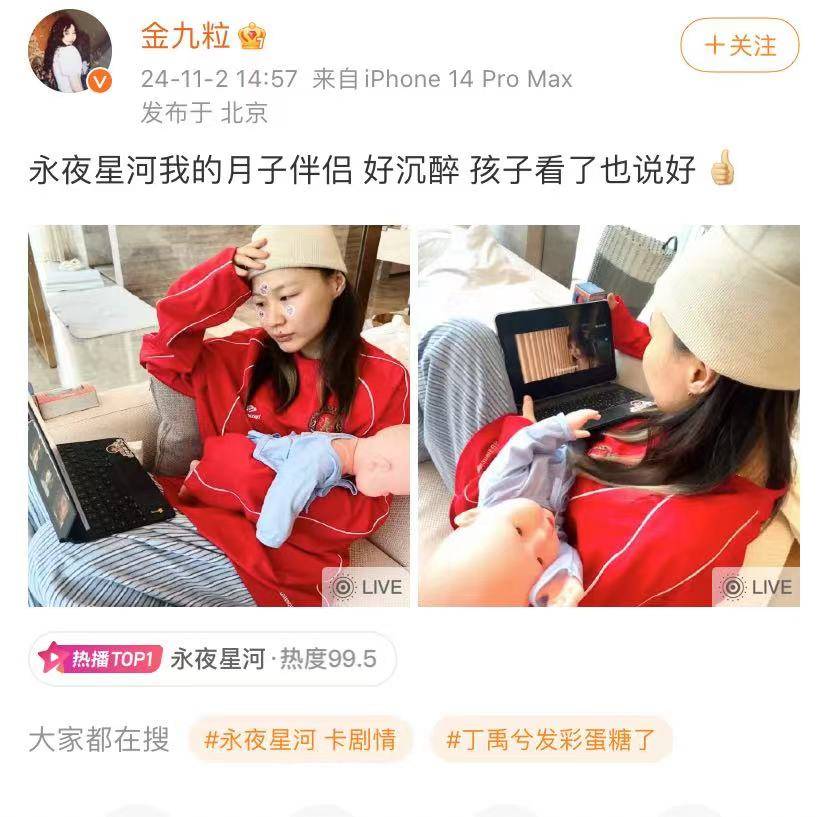The width and height of the screenshot is (828, 817).
Task: Open the username 金九粒 profile link
Action: [x=186, y=36]
